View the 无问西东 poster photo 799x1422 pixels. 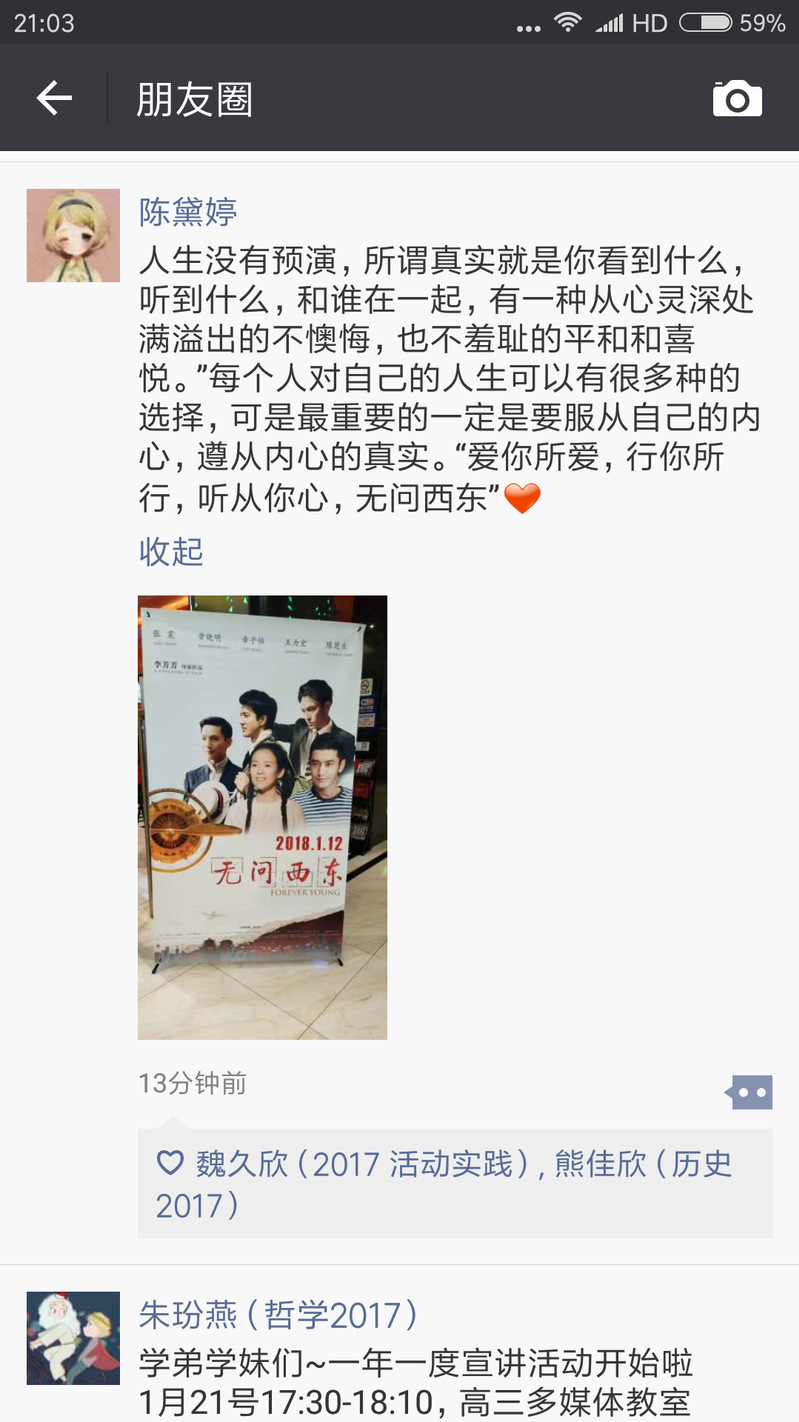point(262,817)
